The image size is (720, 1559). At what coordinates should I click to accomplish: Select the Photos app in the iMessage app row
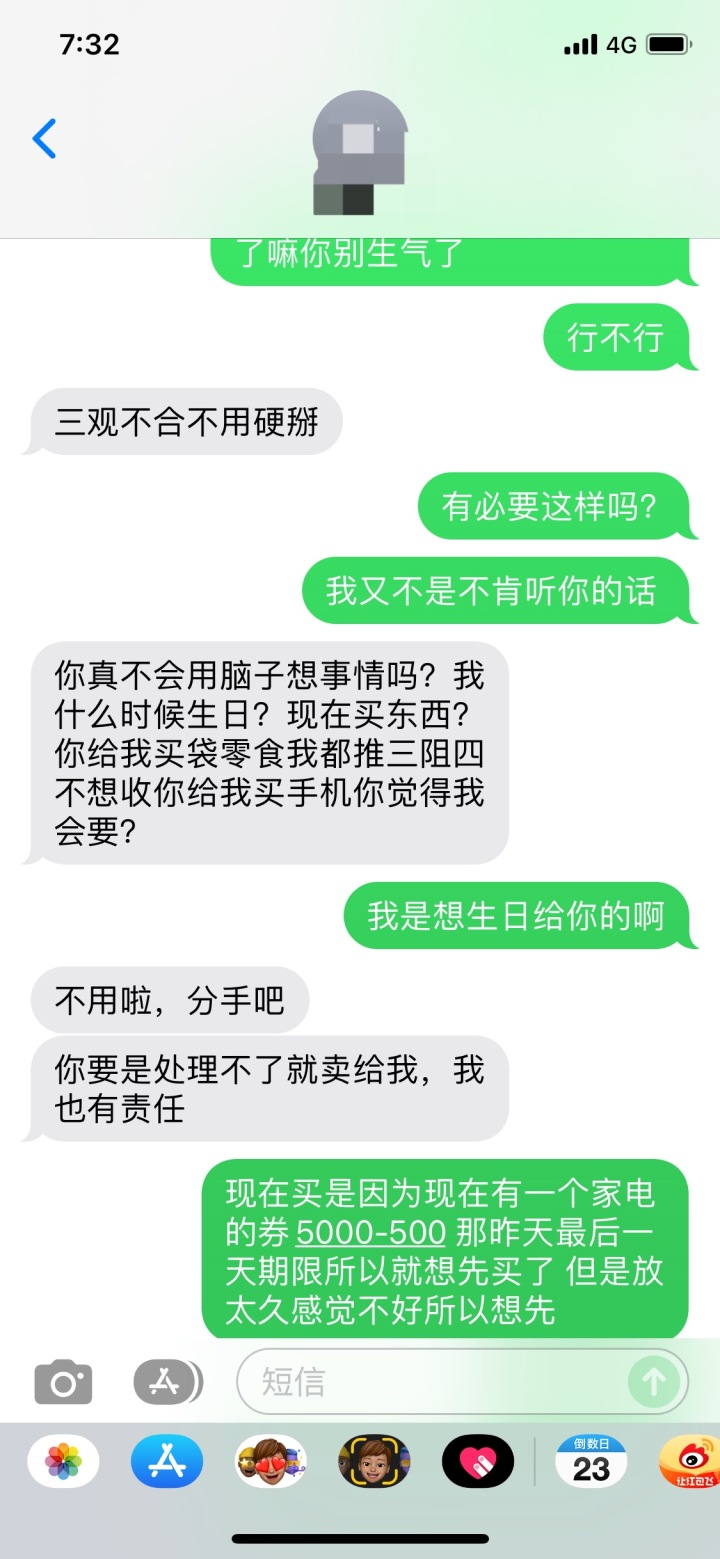[x=62, y=1462]
